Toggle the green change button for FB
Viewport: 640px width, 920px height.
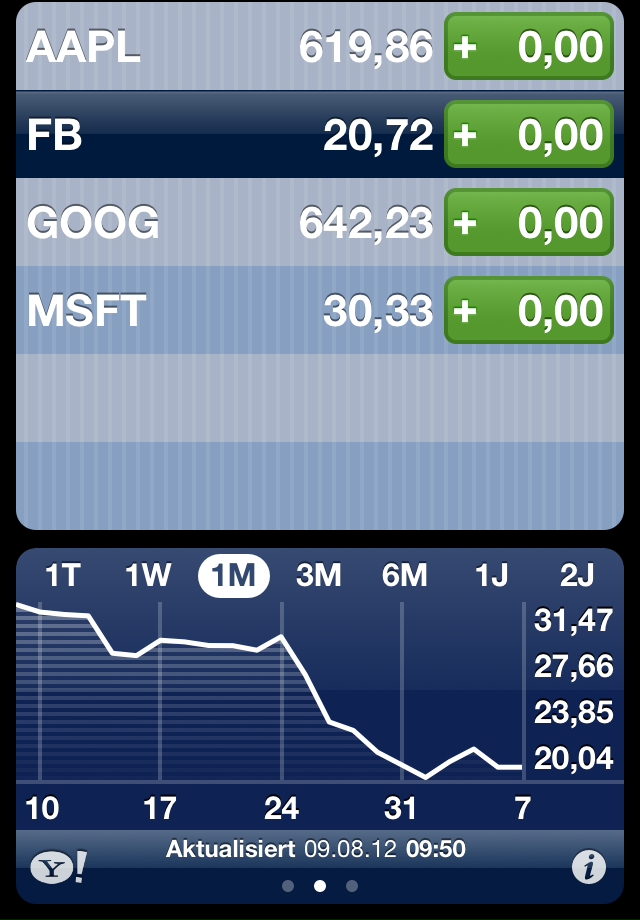pos(528,135)
